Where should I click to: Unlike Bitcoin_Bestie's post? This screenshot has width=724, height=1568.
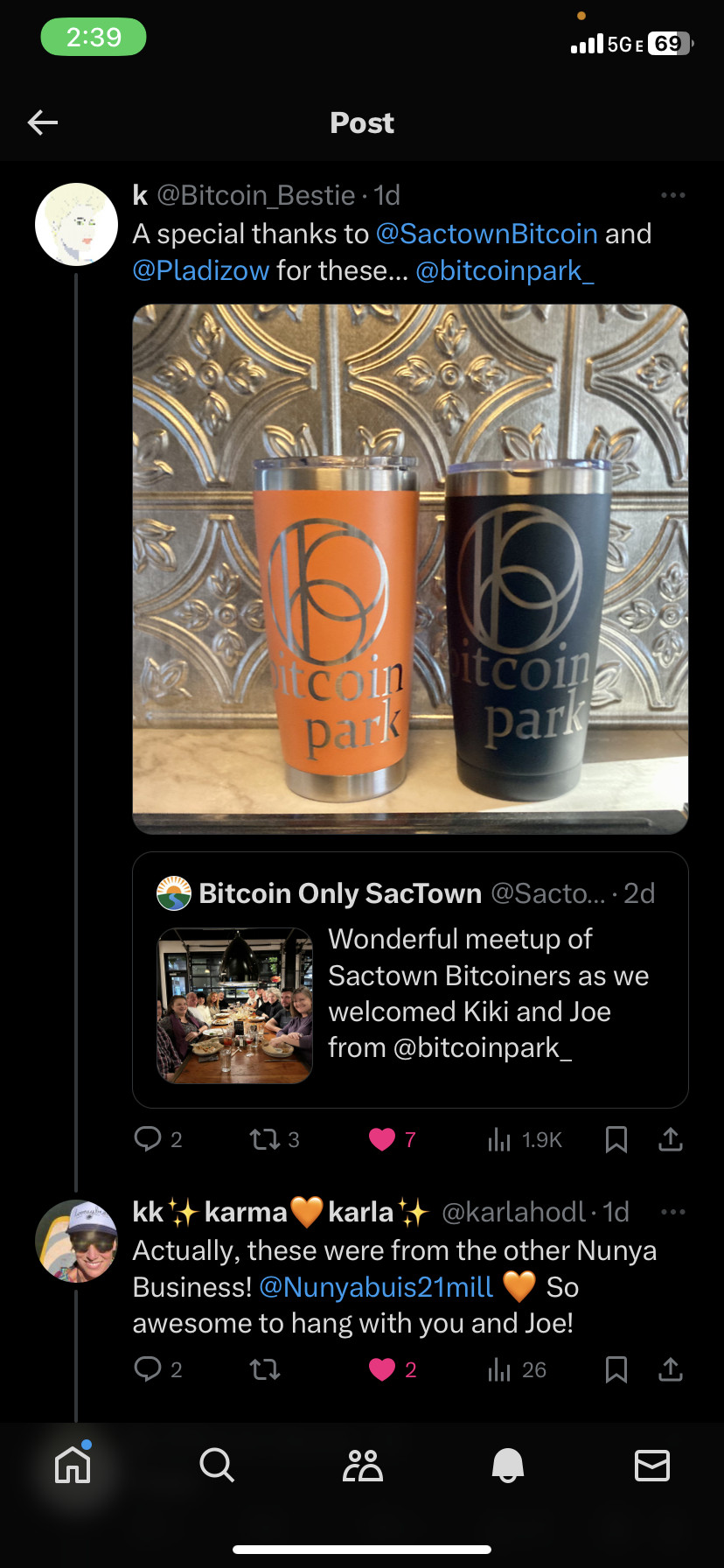point(382,1139)
